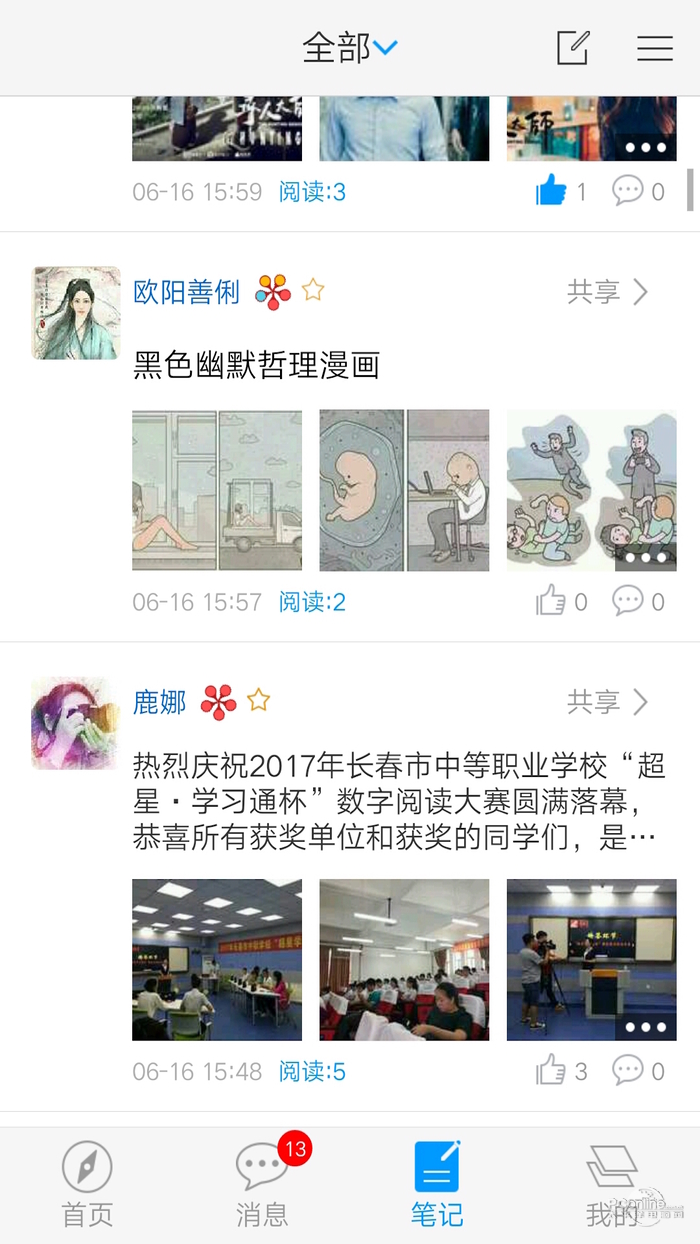This screenshot has width=700, height=1244.
Task: Expand the 全部 filter dropdown
Action: click(x=350, y=47)
